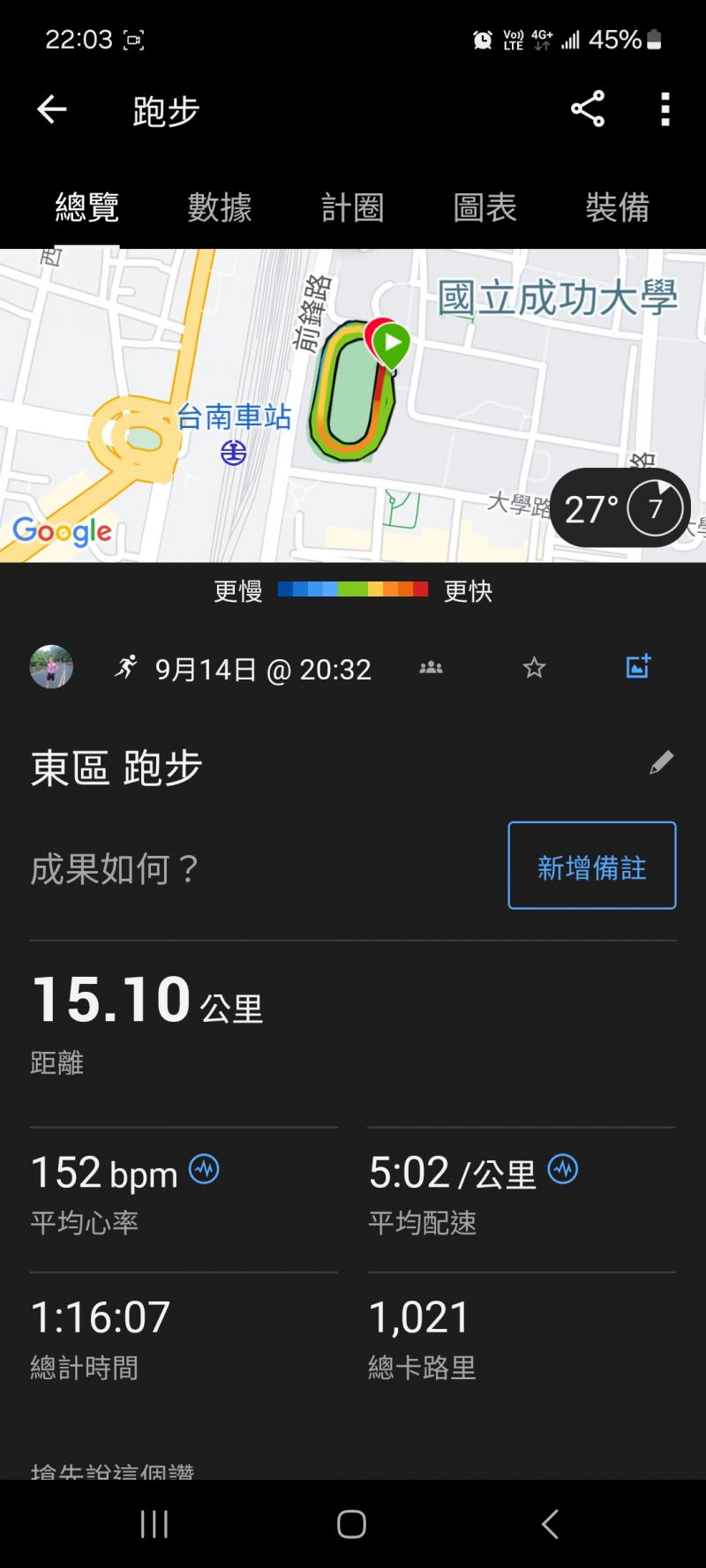Screen dimensions: 706x1568
Task: Tap the system home button
Action: pos(351,1524)
